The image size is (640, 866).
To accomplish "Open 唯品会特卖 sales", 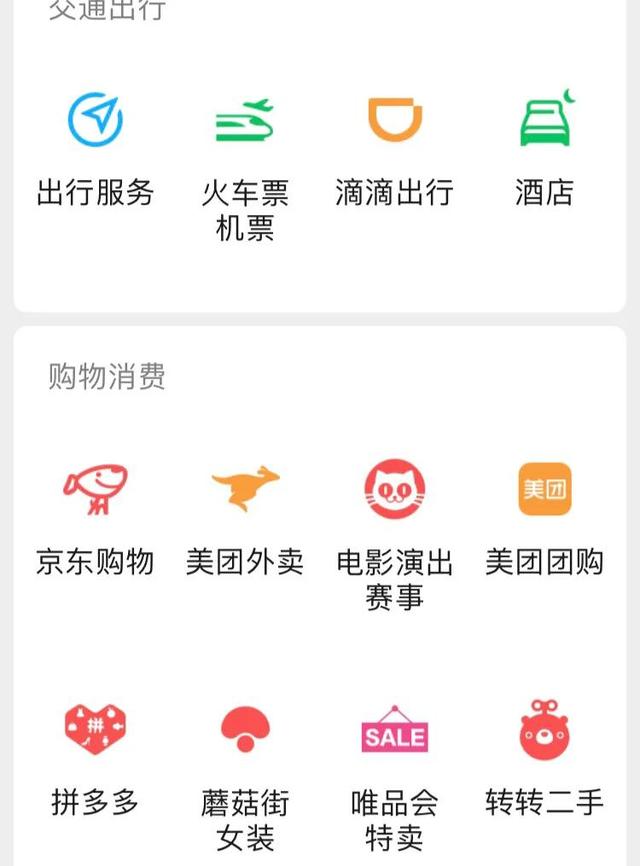I will [x=394, y=730].
